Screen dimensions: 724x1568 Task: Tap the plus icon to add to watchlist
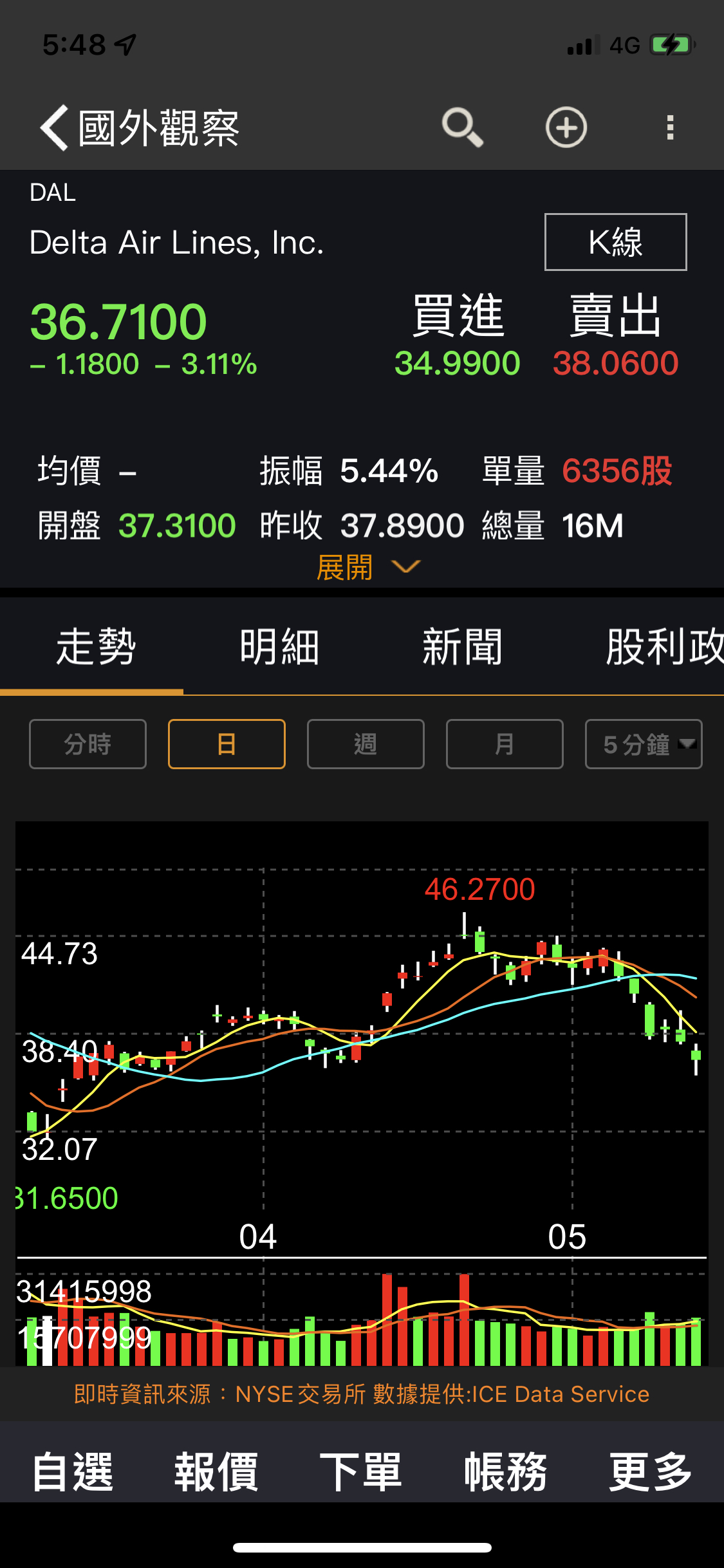click(x=566, y=127)
